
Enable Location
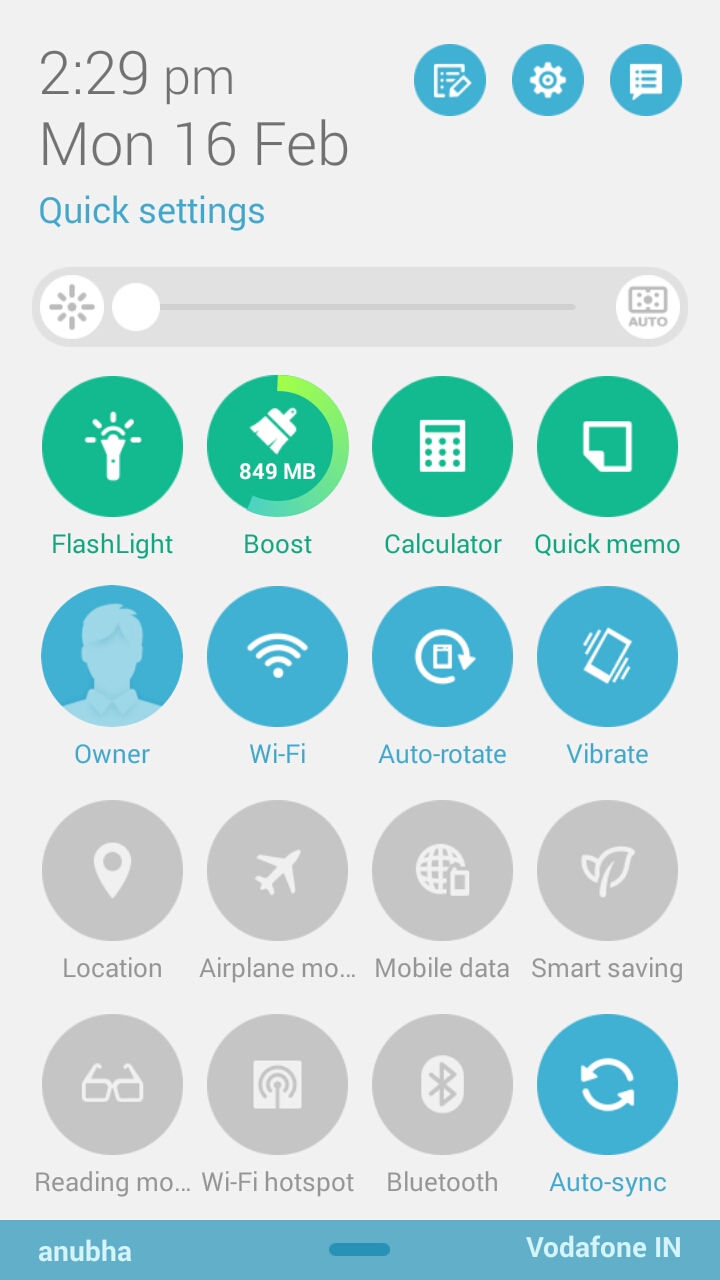point(112,870)
